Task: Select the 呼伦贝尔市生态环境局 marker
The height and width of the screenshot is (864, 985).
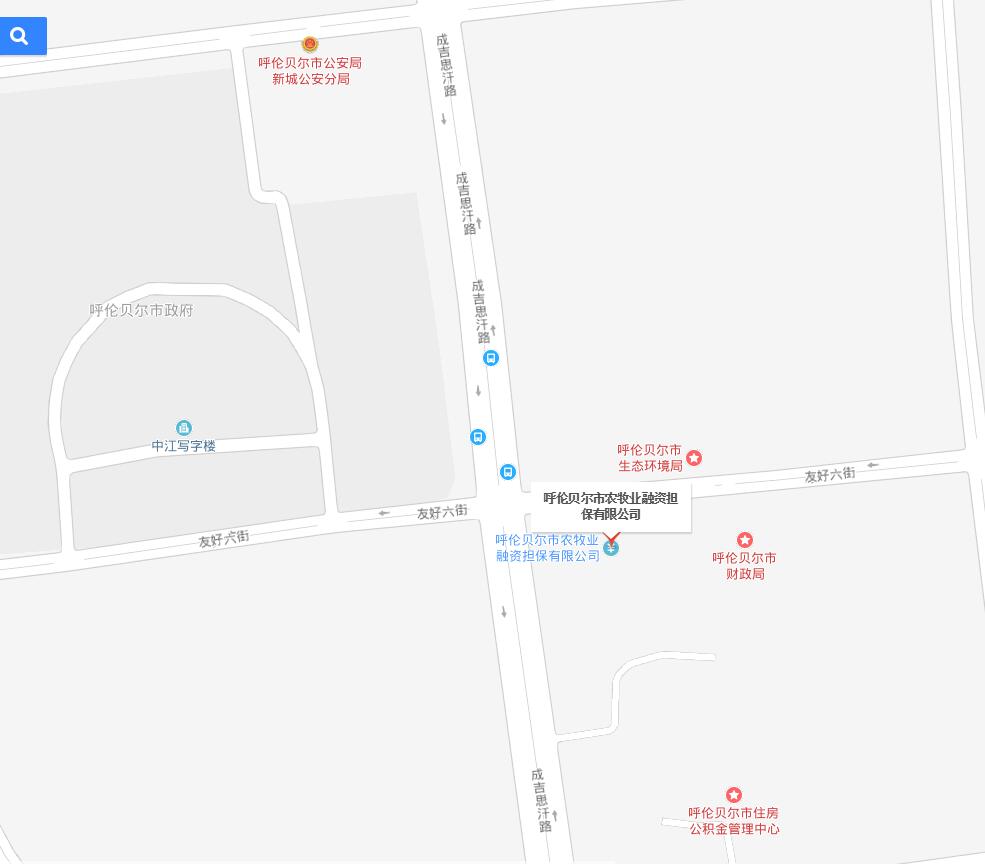Action: [x=694, y=458]
